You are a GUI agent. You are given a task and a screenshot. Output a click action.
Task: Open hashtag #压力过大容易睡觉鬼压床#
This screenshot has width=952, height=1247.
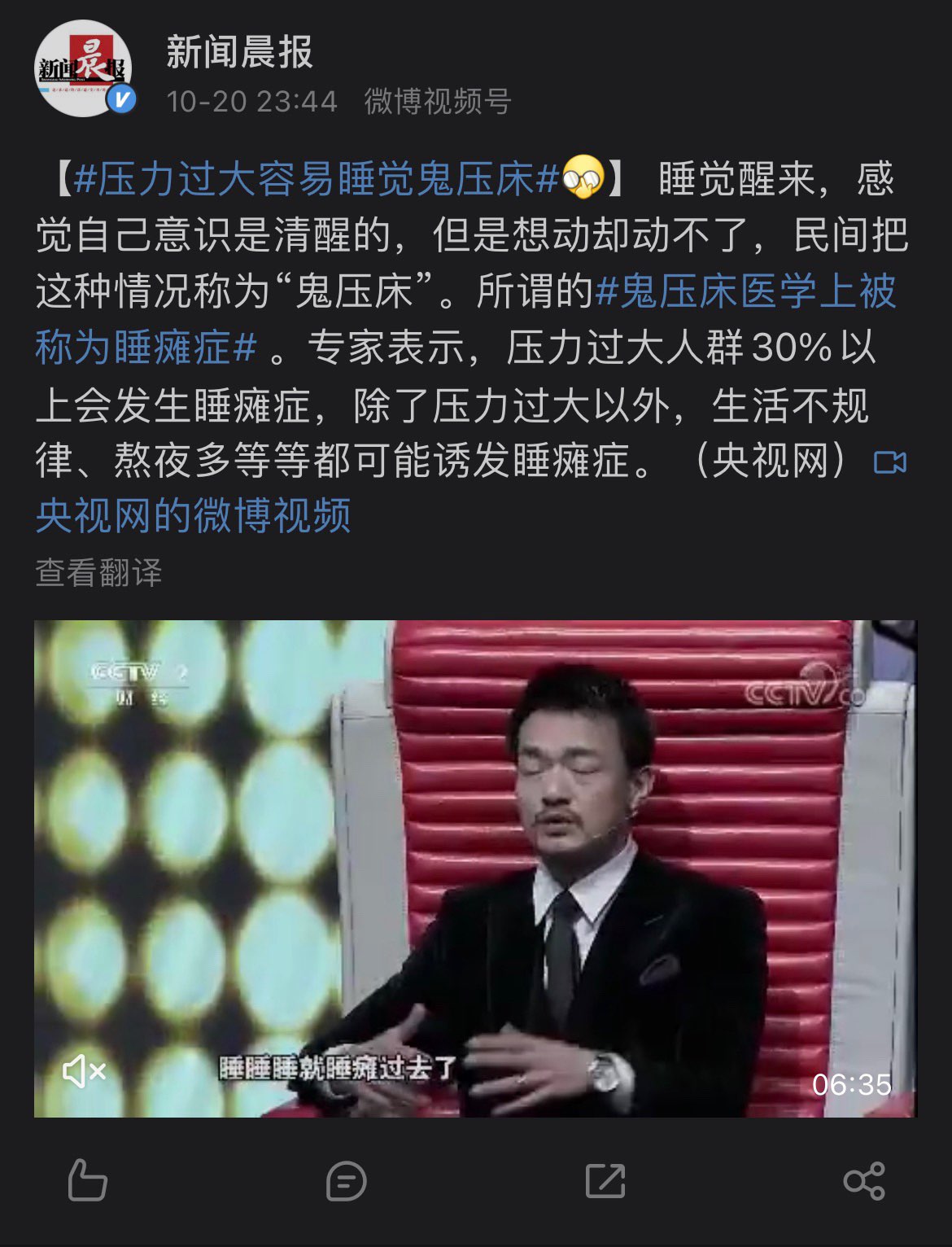tap(316, 179)
